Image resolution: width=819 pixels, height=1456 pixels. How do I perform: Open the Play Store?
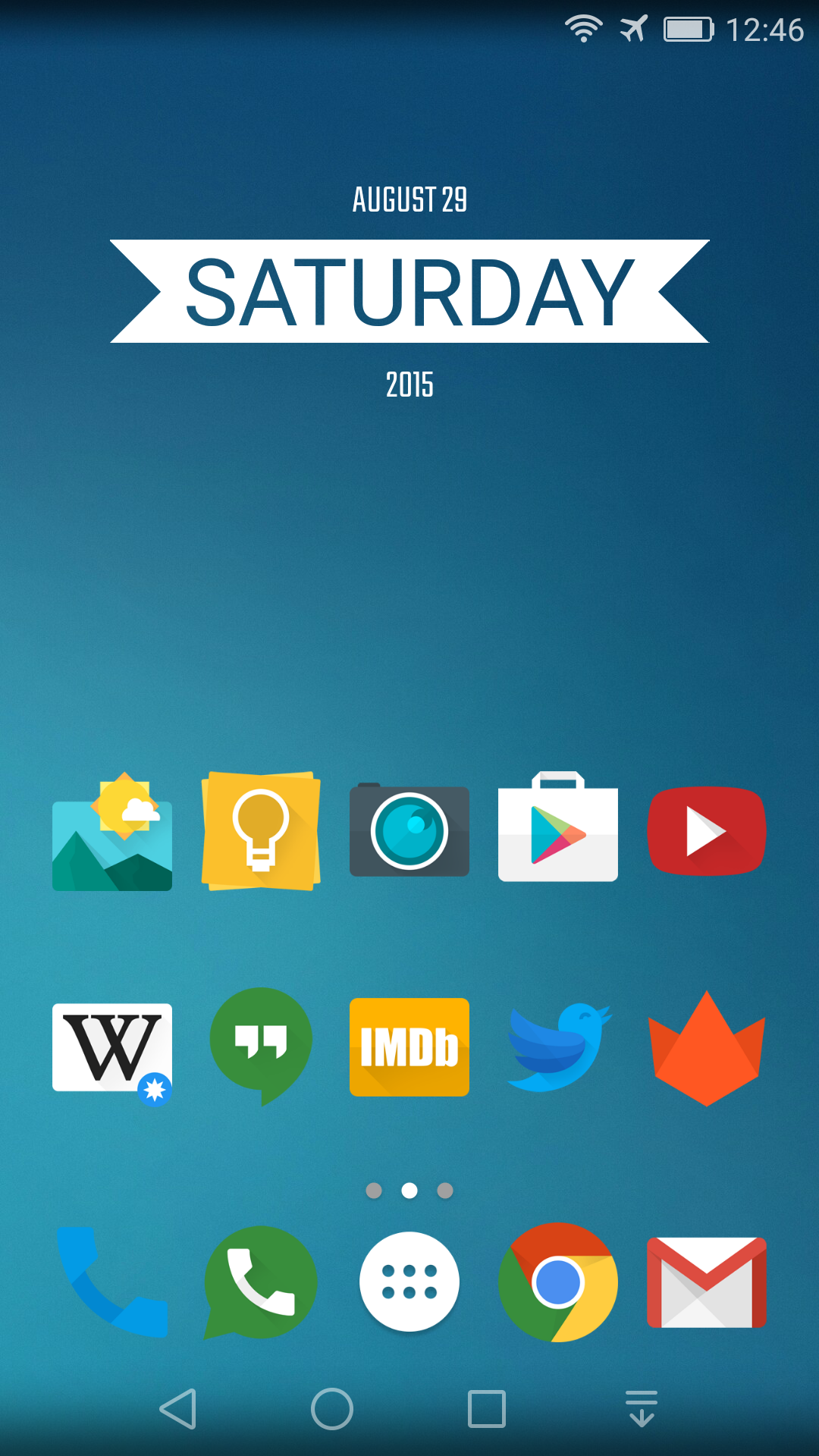point(558,827)
